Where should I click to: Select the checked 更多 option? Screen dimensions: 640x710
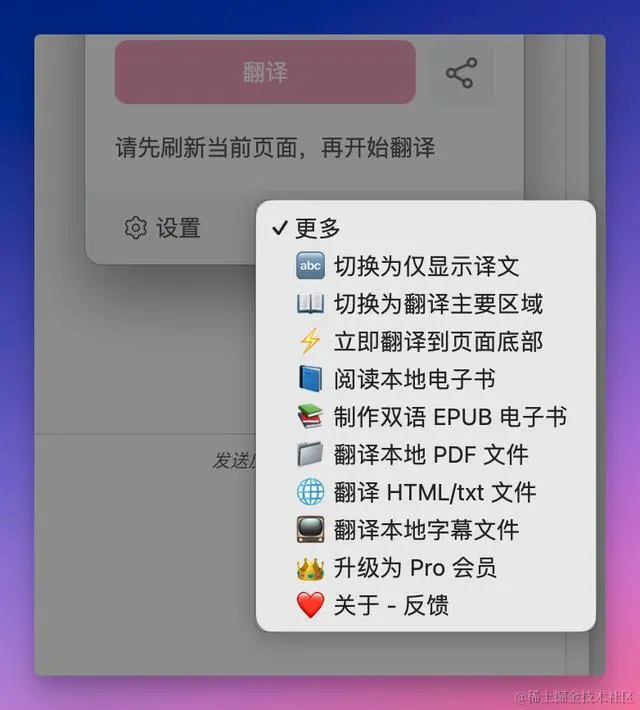click(x=317, y=228)
